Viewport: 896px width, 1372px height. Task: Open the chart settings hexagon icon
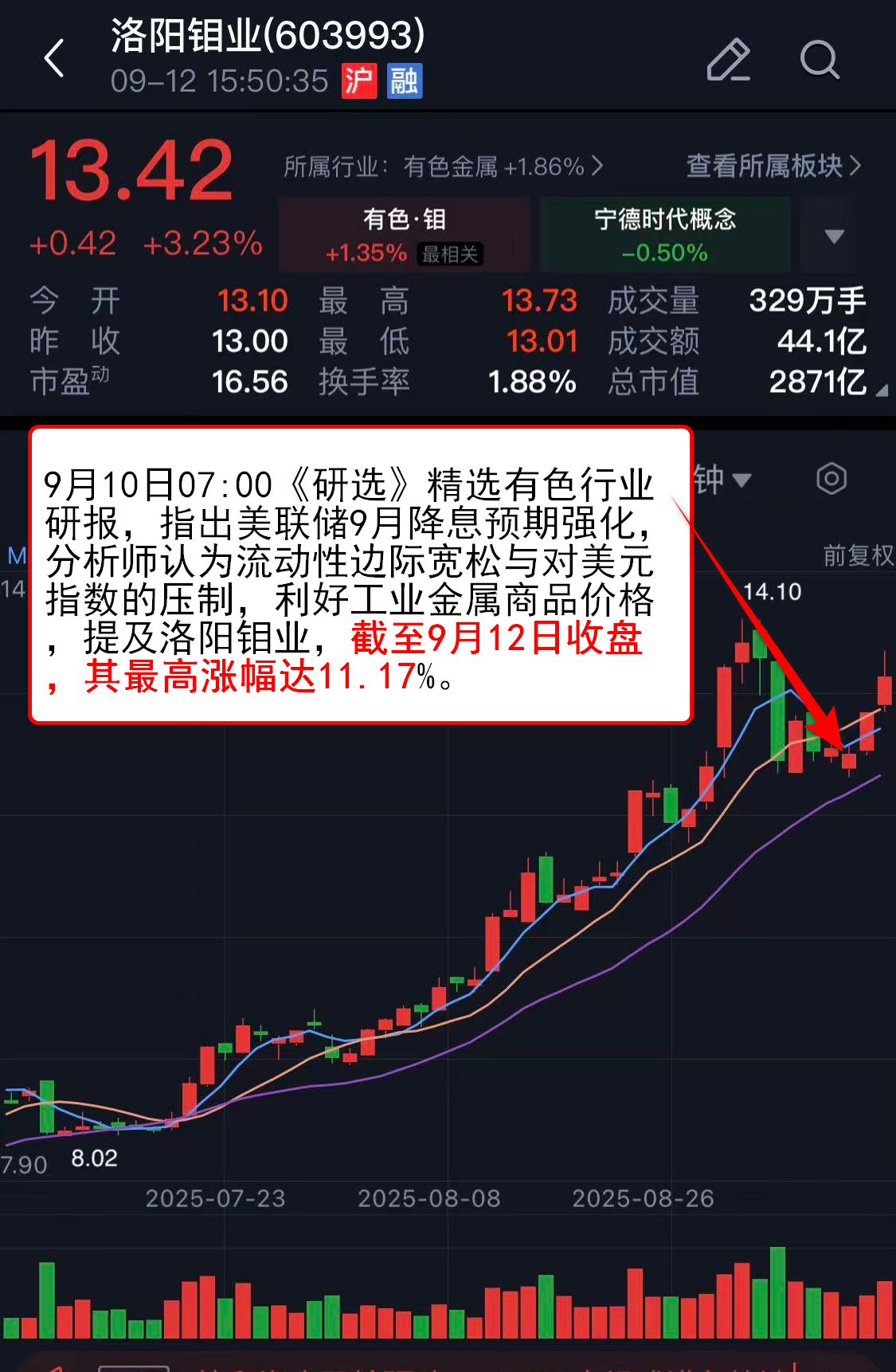click(x=831, y=479)
